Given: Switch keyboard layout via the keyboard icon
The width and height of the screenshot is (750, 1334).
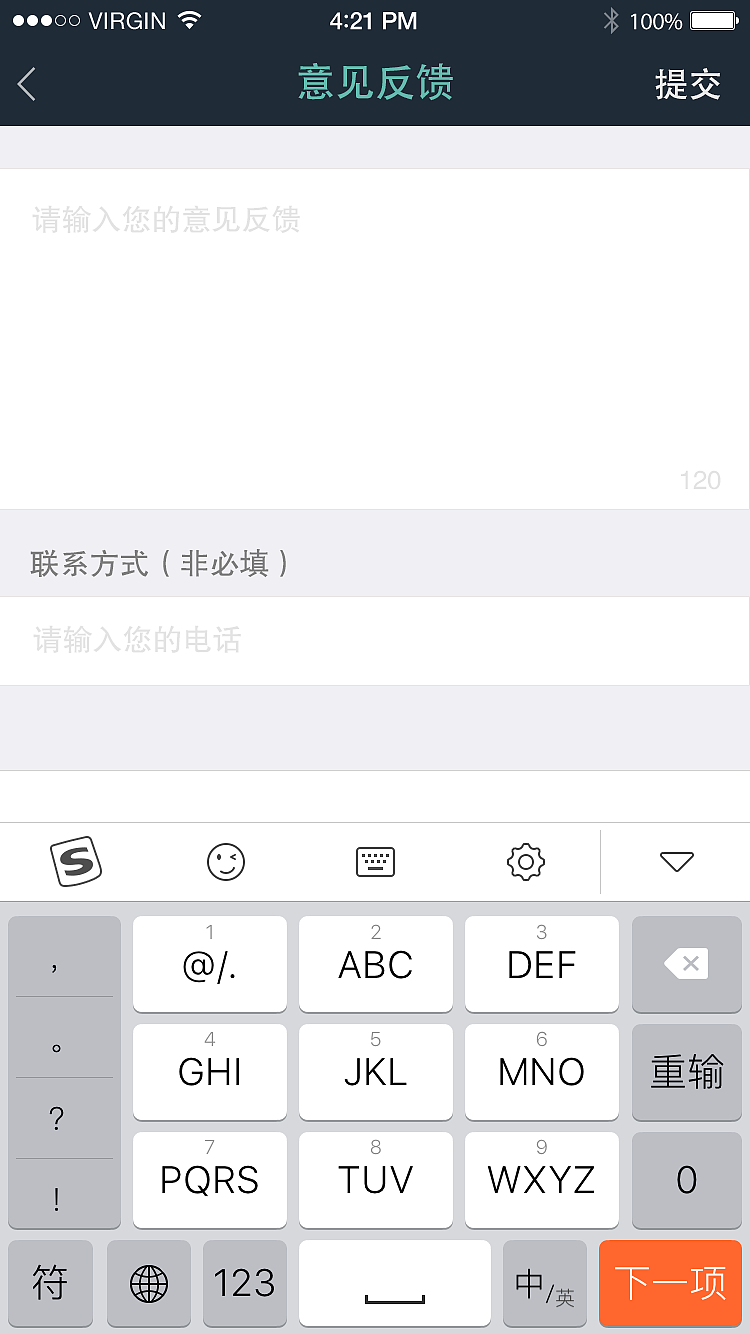Looking at the screenshot, I should point(375,861).
